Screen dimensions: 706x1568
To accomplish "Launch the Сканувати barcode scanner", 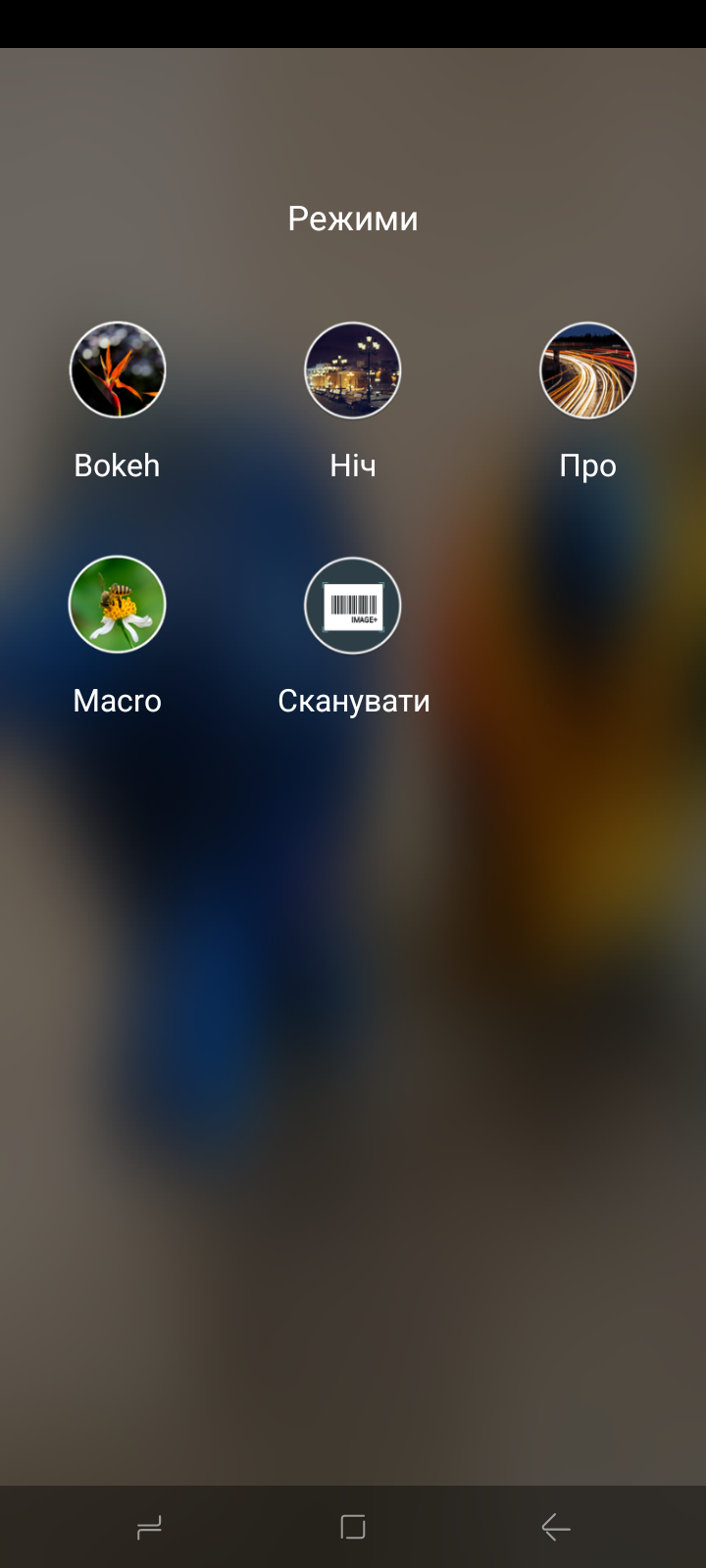I will point(353,605).
